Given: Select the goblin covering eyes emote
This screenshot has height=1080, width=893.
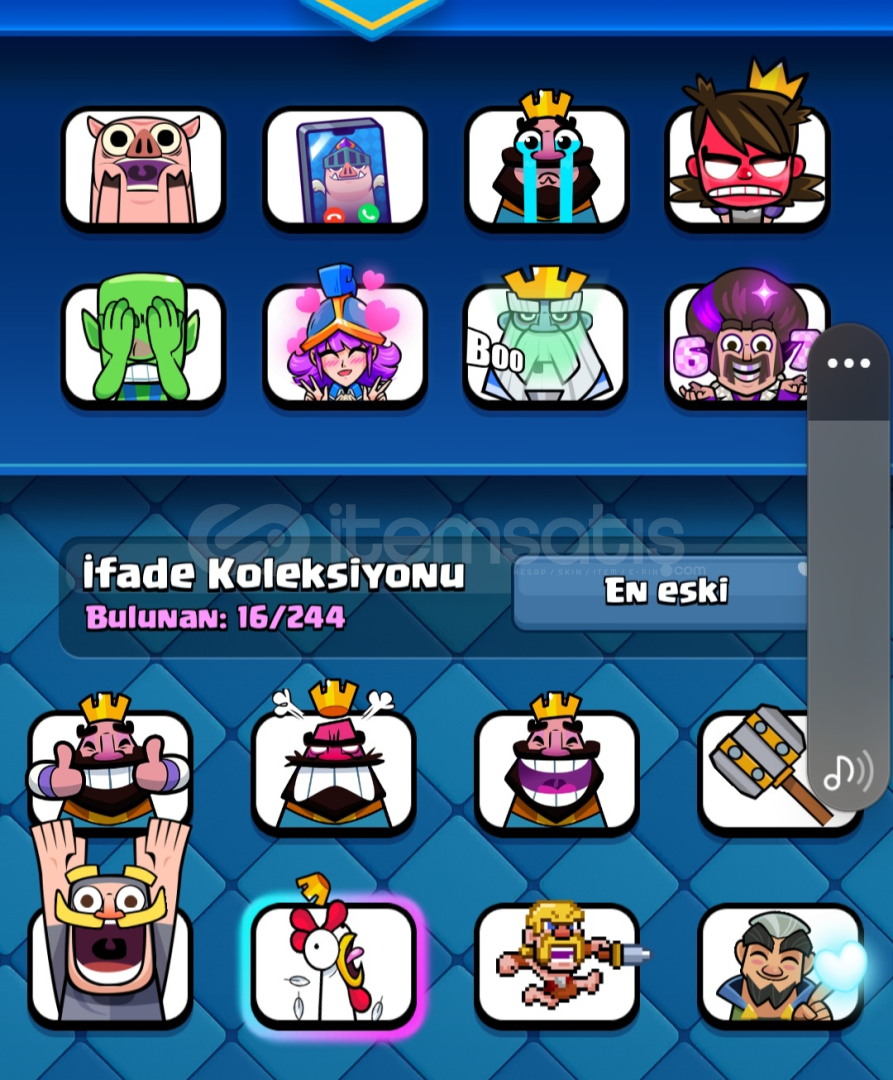Looking at the screenshot, I should (x=142, y=343).
